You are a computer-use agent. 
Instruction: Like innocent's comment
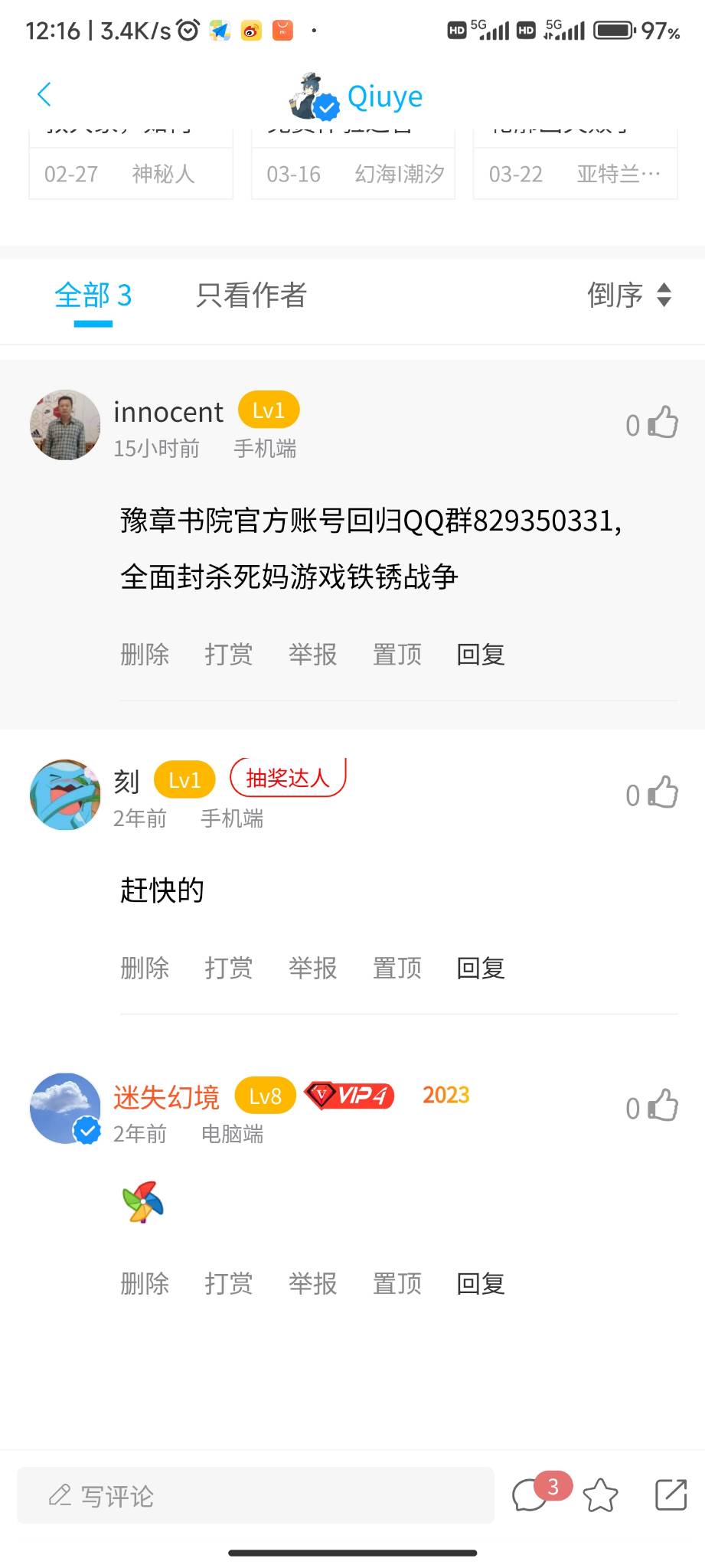pyautogui.click(x=662, y=423)
